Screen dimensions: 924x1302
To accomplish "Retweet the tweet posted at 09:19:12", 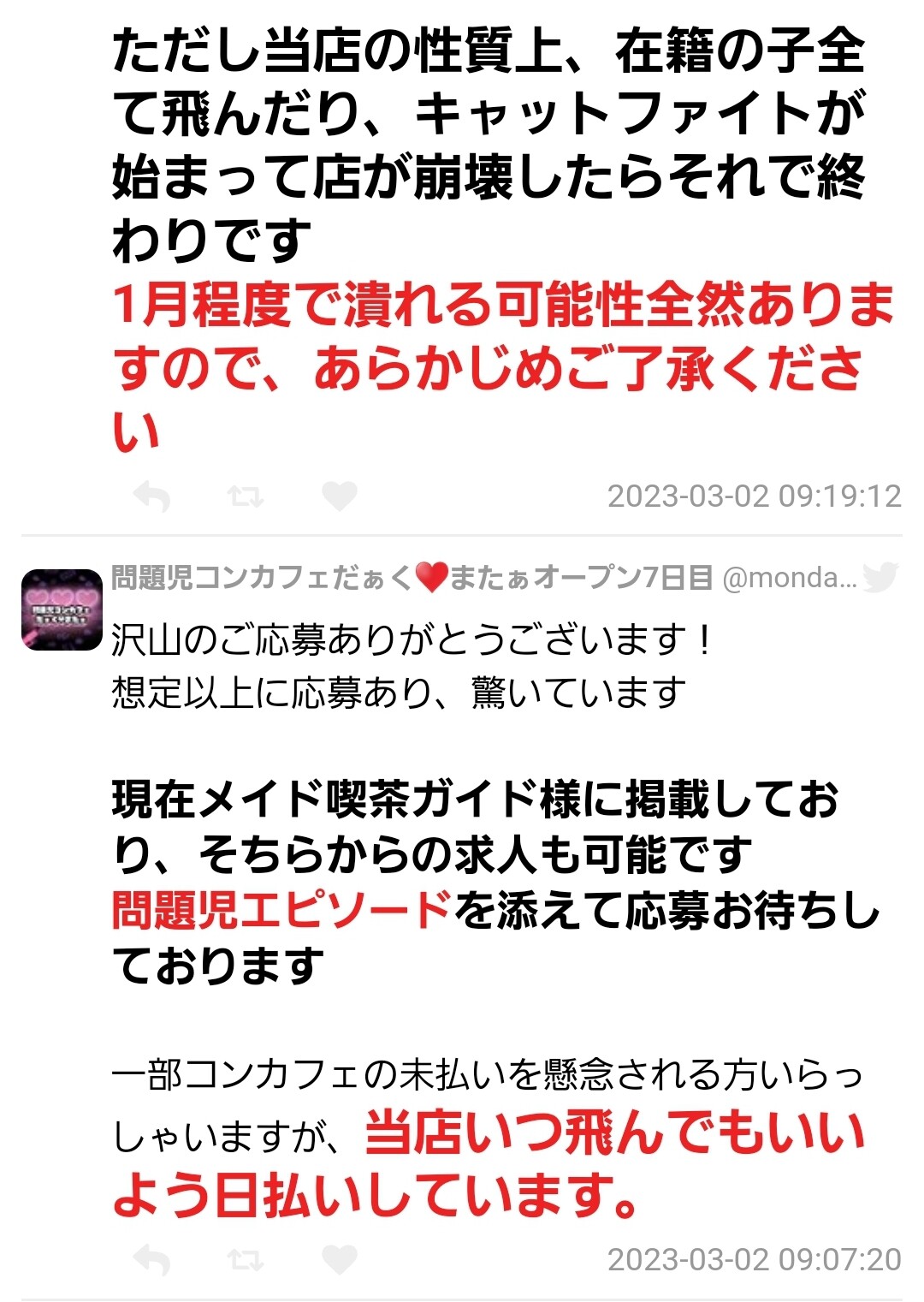I will 246,496.
